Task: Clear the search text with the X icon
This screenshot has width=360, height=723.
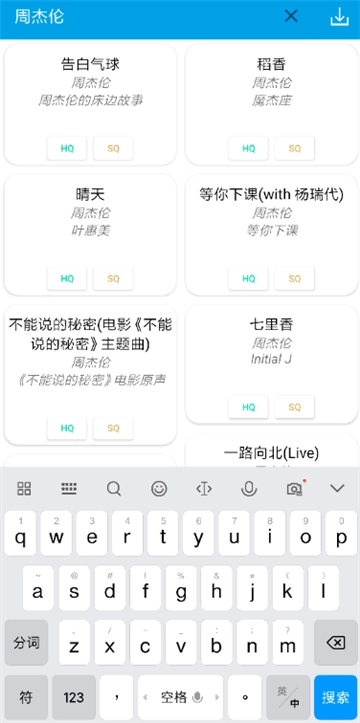Action: (291, 17)
